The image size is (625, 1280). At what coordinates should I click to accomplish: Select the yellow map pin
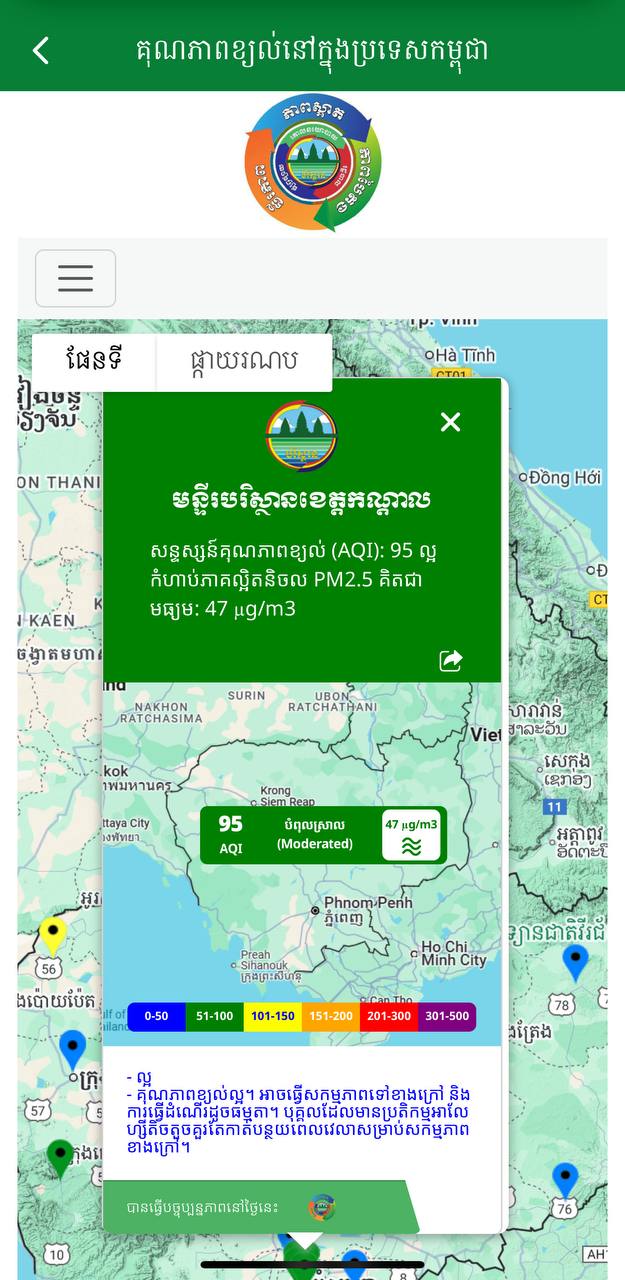53,937
